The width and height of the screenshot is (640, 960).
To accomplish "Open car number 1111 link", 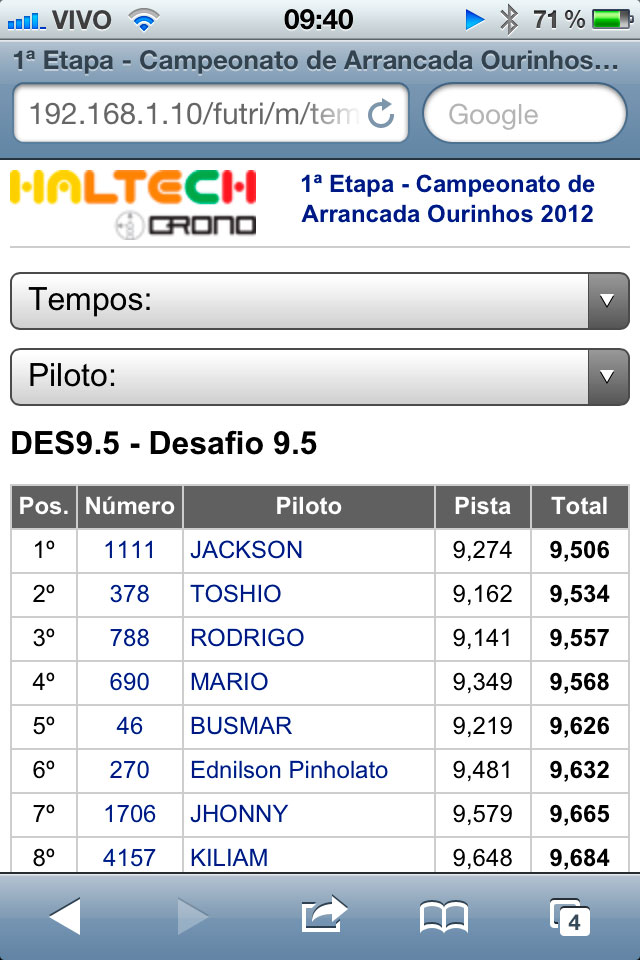I will tap(130, 550).
